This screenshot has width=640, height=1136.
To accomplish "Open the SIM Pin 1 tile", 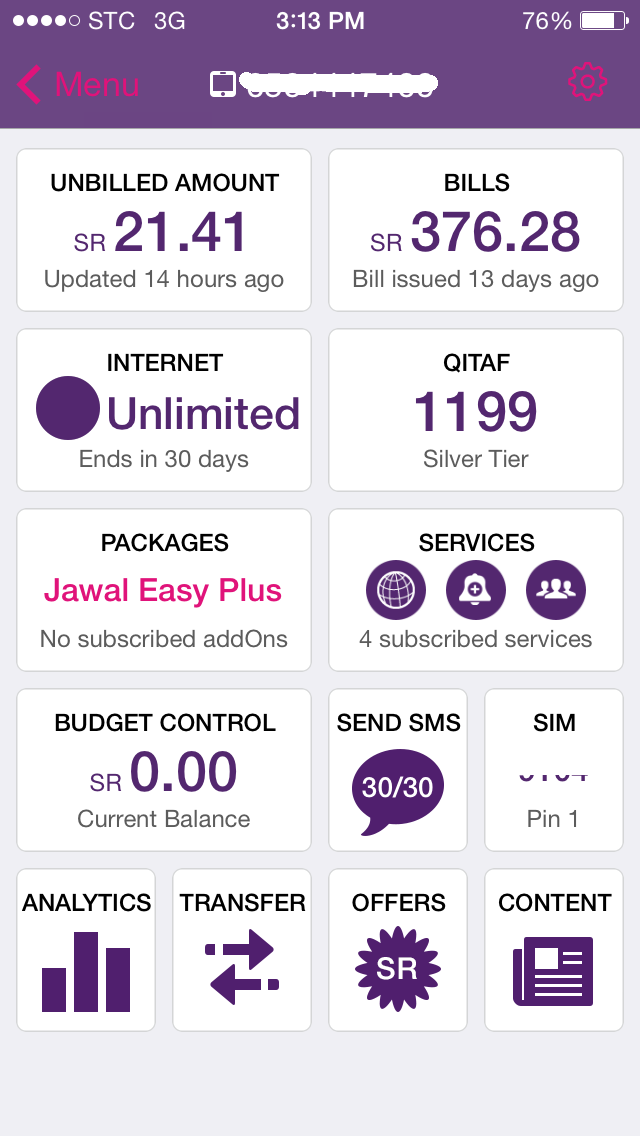I will tap(554, 770).
